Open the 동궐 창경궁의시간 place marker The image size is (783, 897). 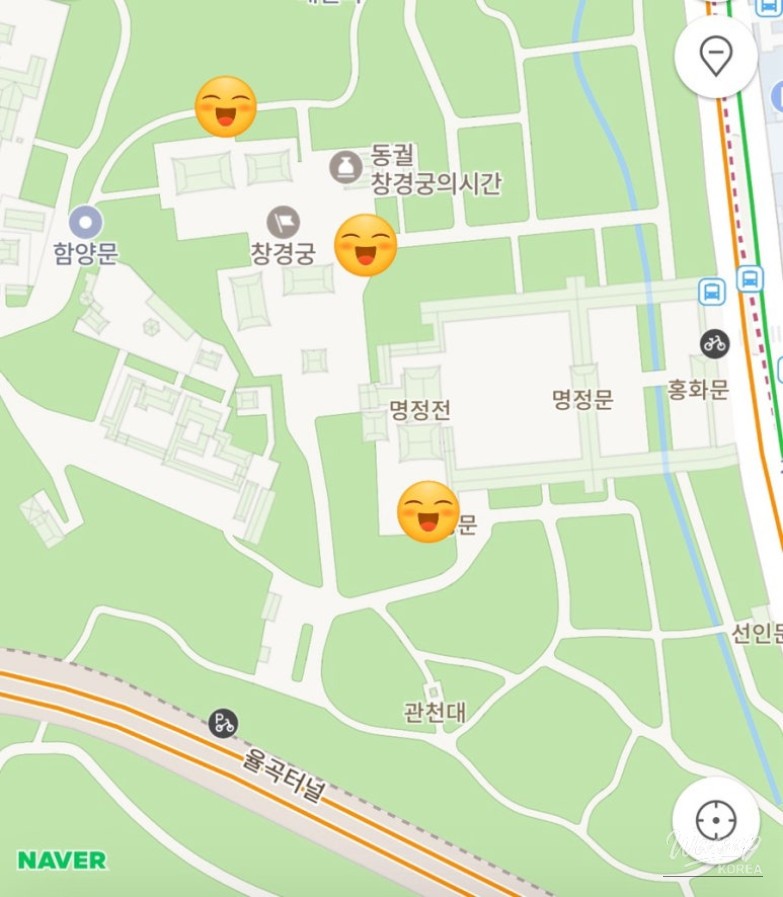click(x=346, y=167)
